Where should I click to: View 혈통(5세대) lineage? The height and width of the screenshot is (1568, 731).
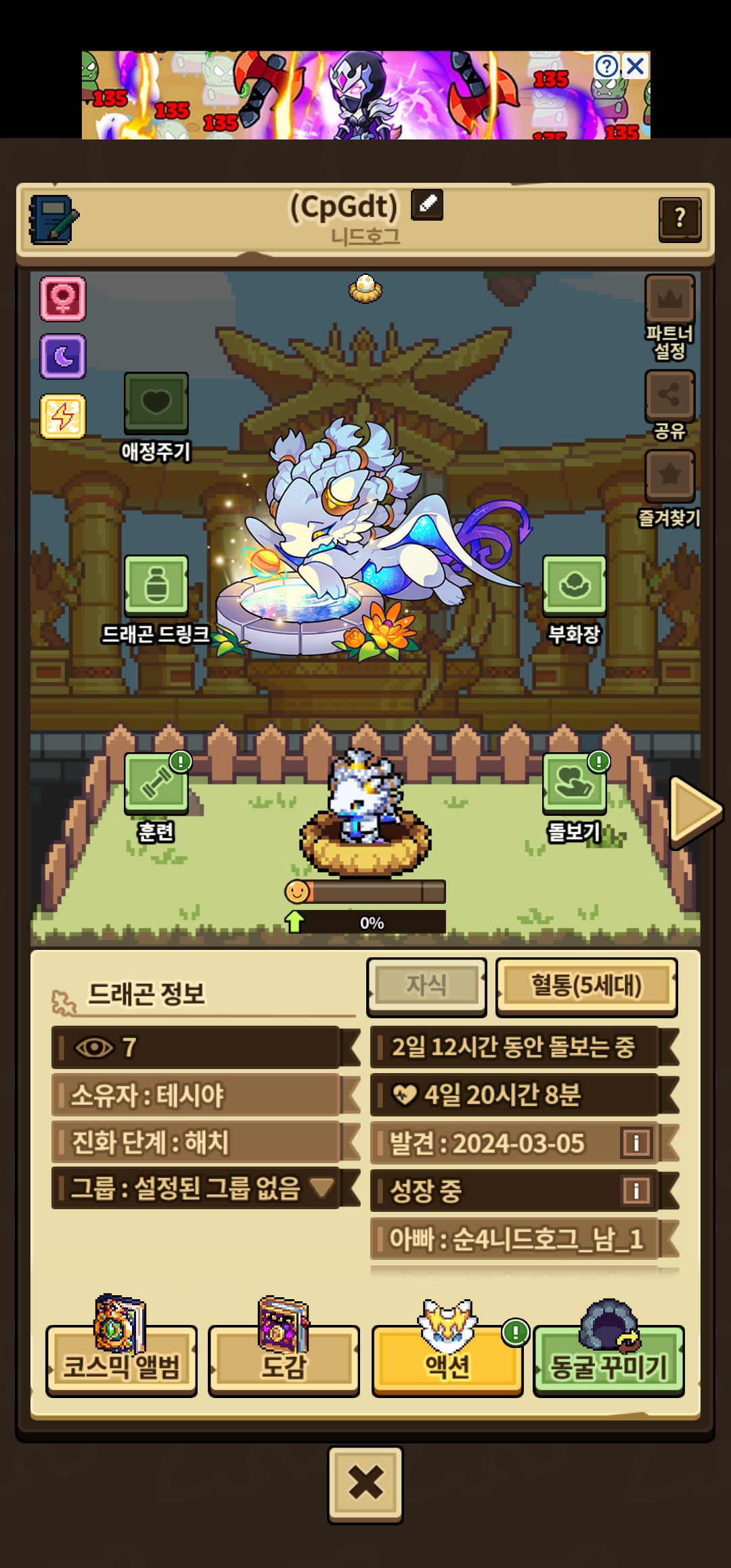tap(586, 986)
